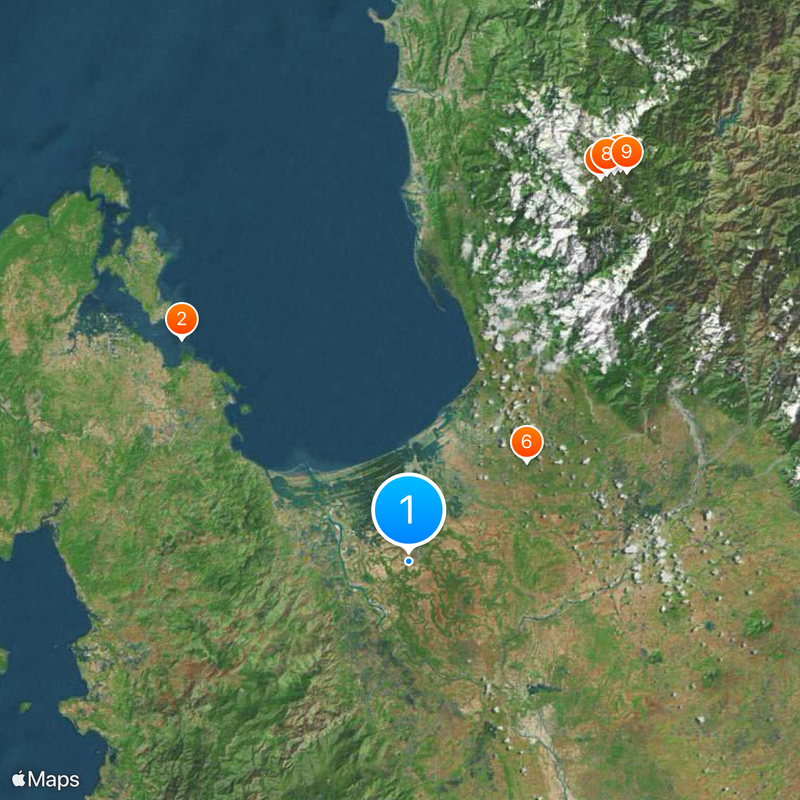Tap the orange pin numbered 6
800x800 pixels.
[526, 442]
